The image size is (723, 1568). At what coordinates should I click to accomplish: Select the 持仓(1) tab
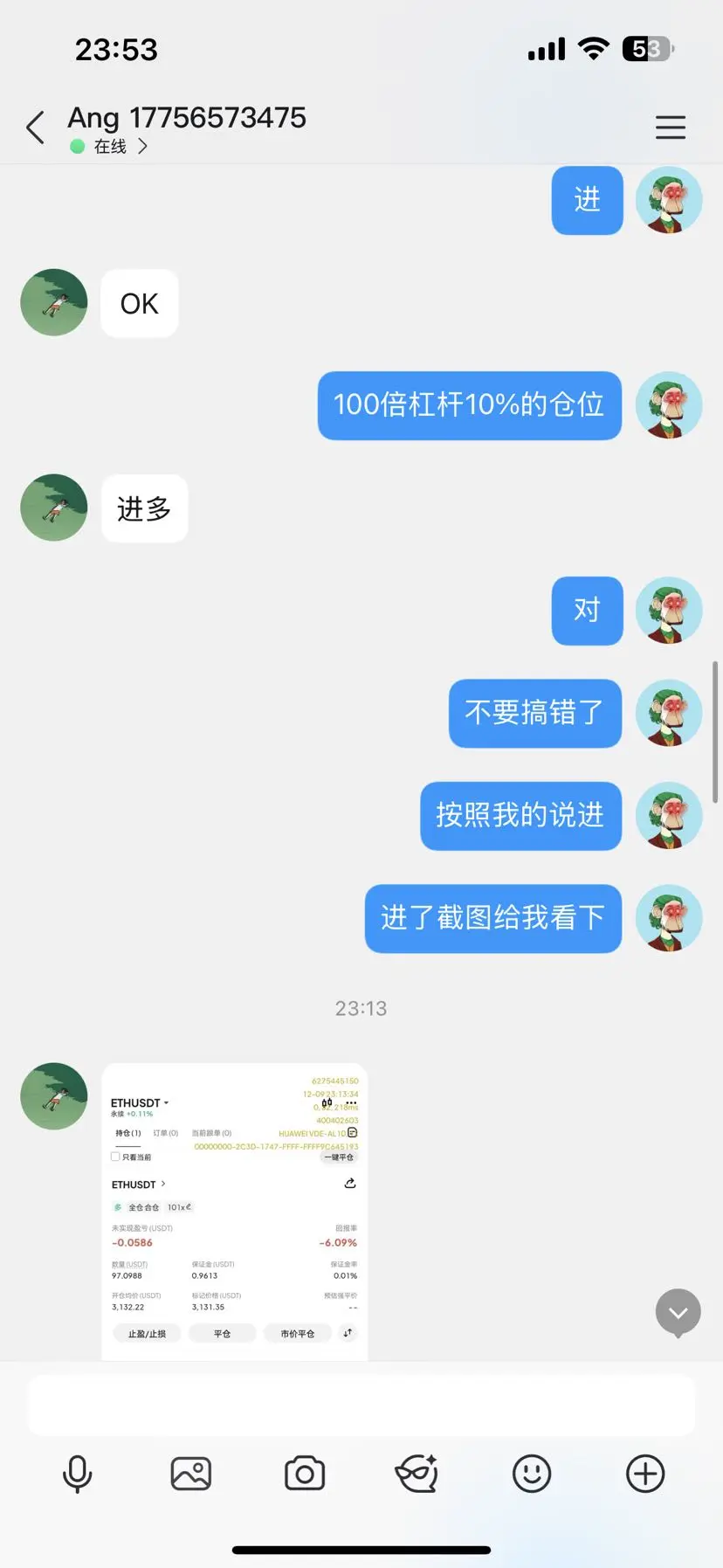click(x=126, y=1131)
